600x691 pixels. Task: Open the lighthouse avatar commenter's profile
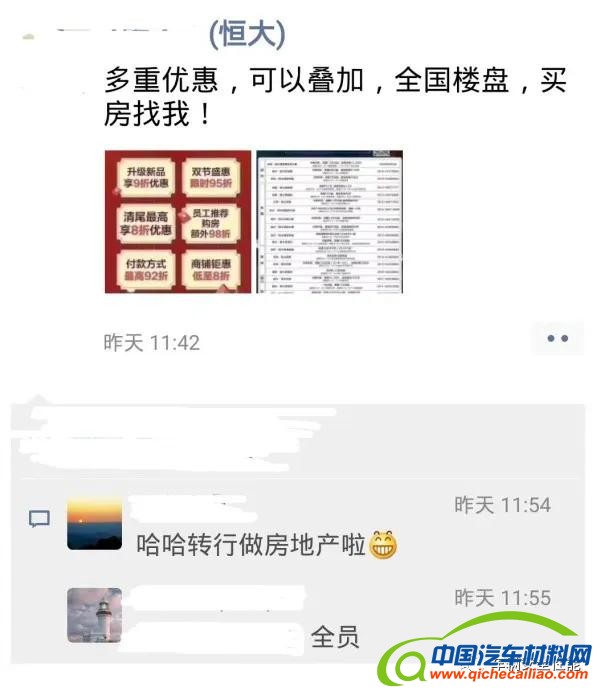coord(94,614)
